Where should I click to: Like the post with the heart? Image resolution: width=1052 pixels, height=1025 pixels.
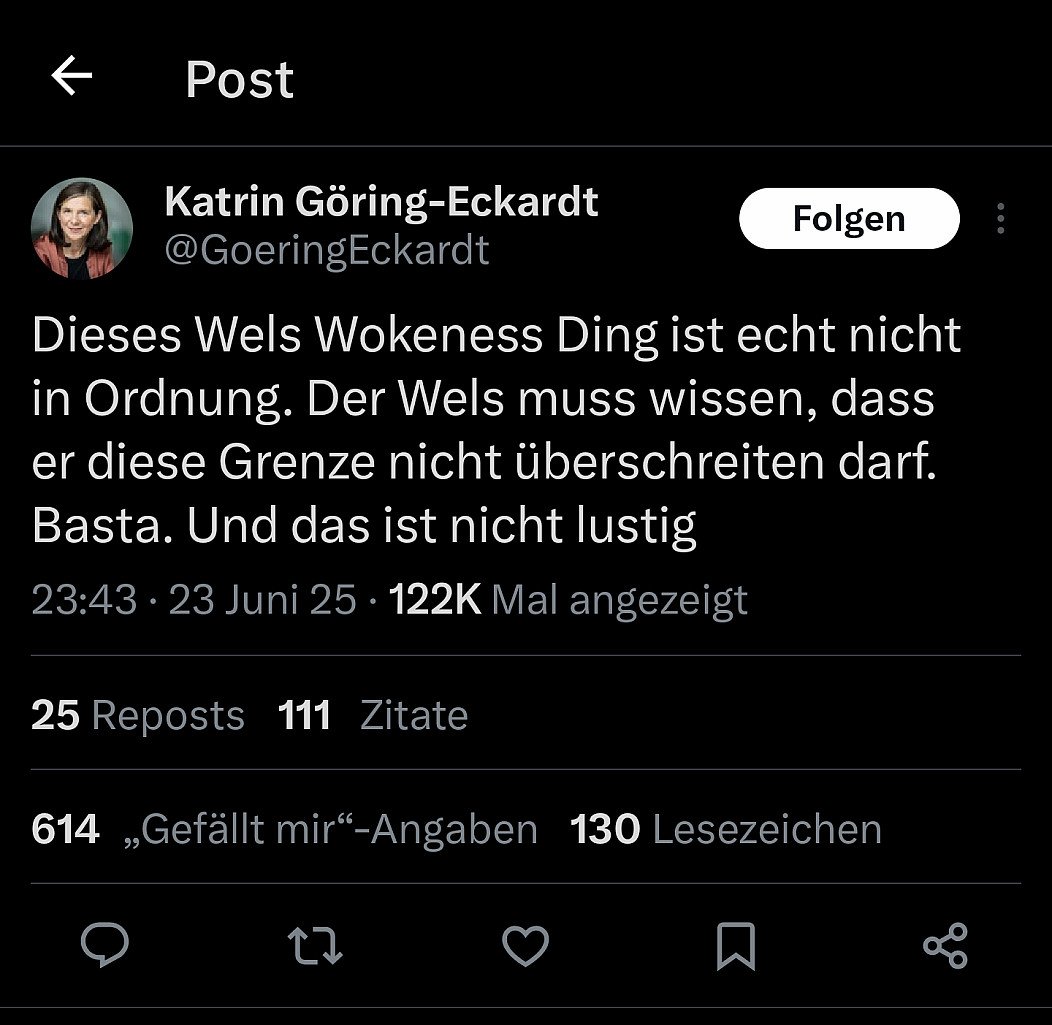pos(525,946)
